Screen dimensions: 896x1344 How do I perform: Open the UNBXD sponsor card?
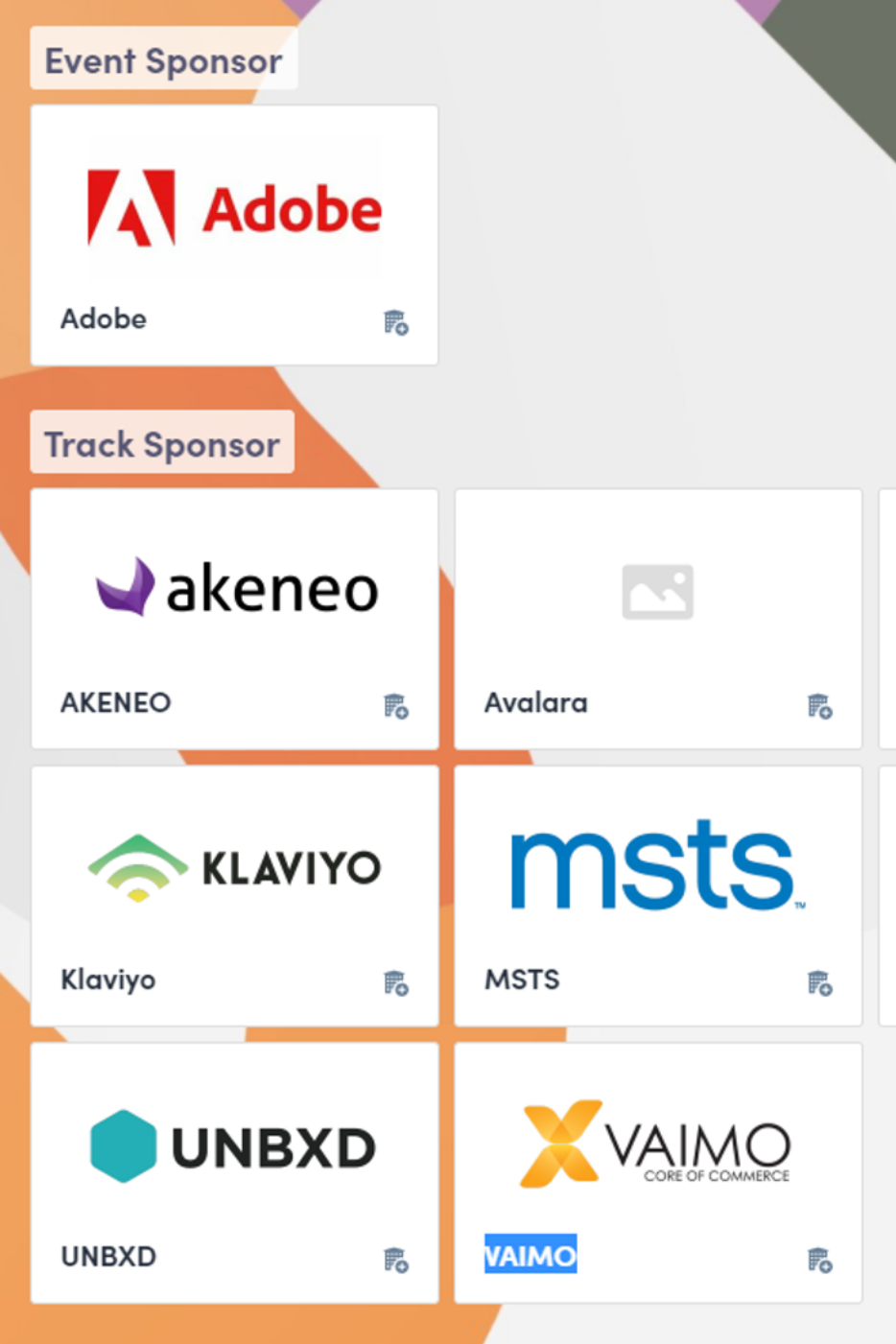[x=234, y=1147]
